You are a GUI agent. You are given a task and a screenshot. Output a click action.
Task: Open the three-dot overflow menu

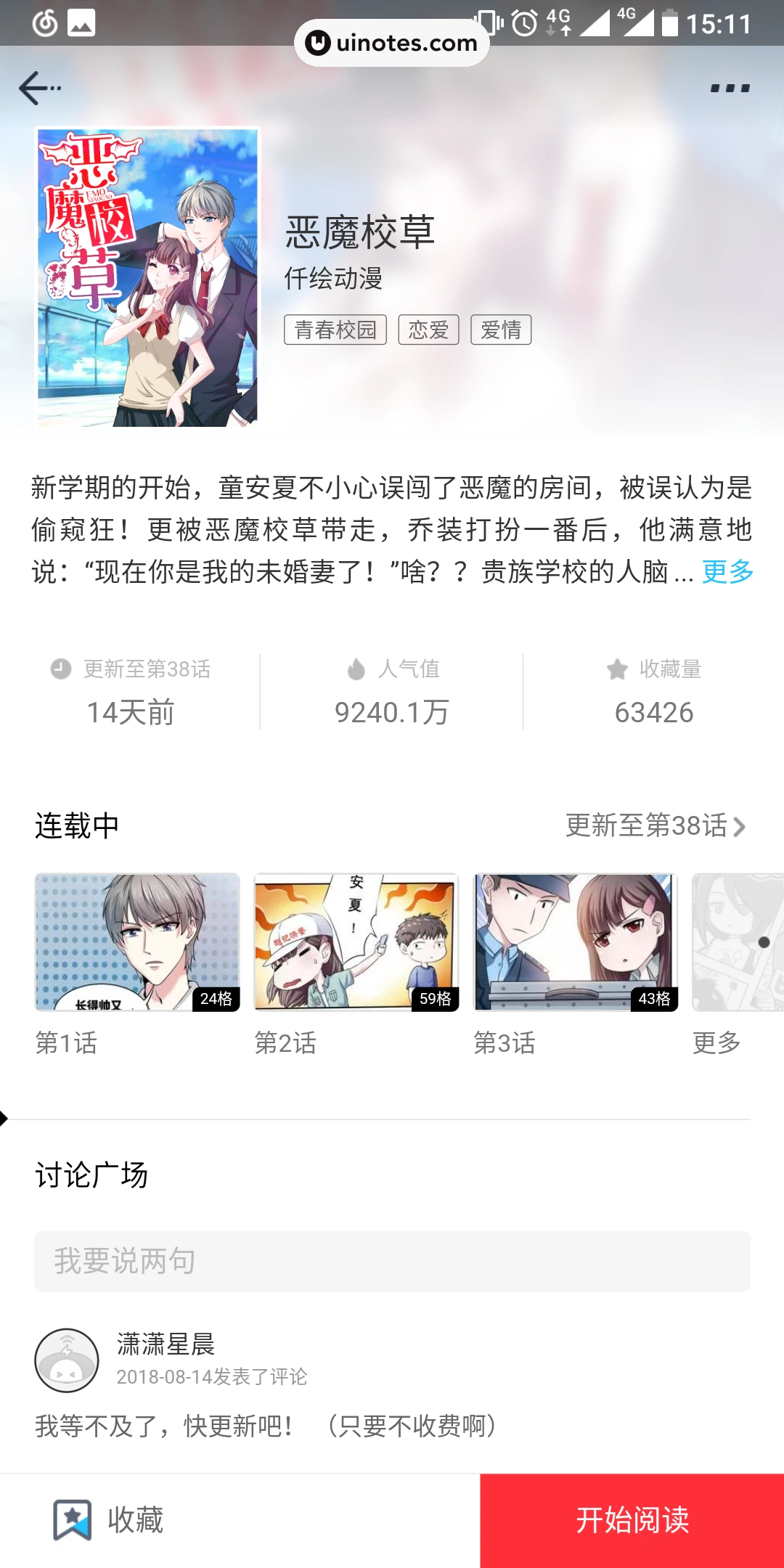click(x=730, y=89)
